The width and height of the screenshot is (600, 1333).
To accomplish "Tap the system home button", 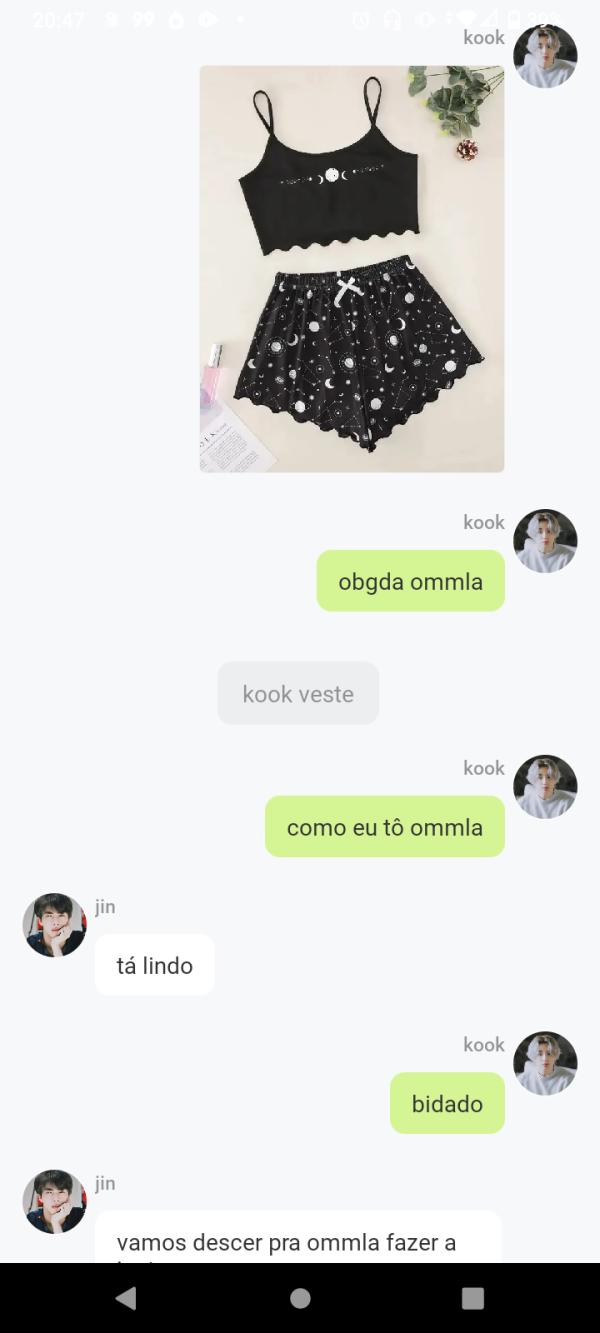I will point(300,1298).
